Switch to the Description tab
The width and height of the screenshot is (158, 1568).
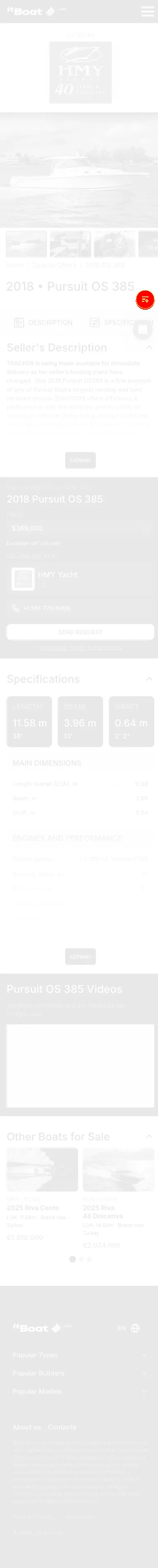(x=43, y=322)
